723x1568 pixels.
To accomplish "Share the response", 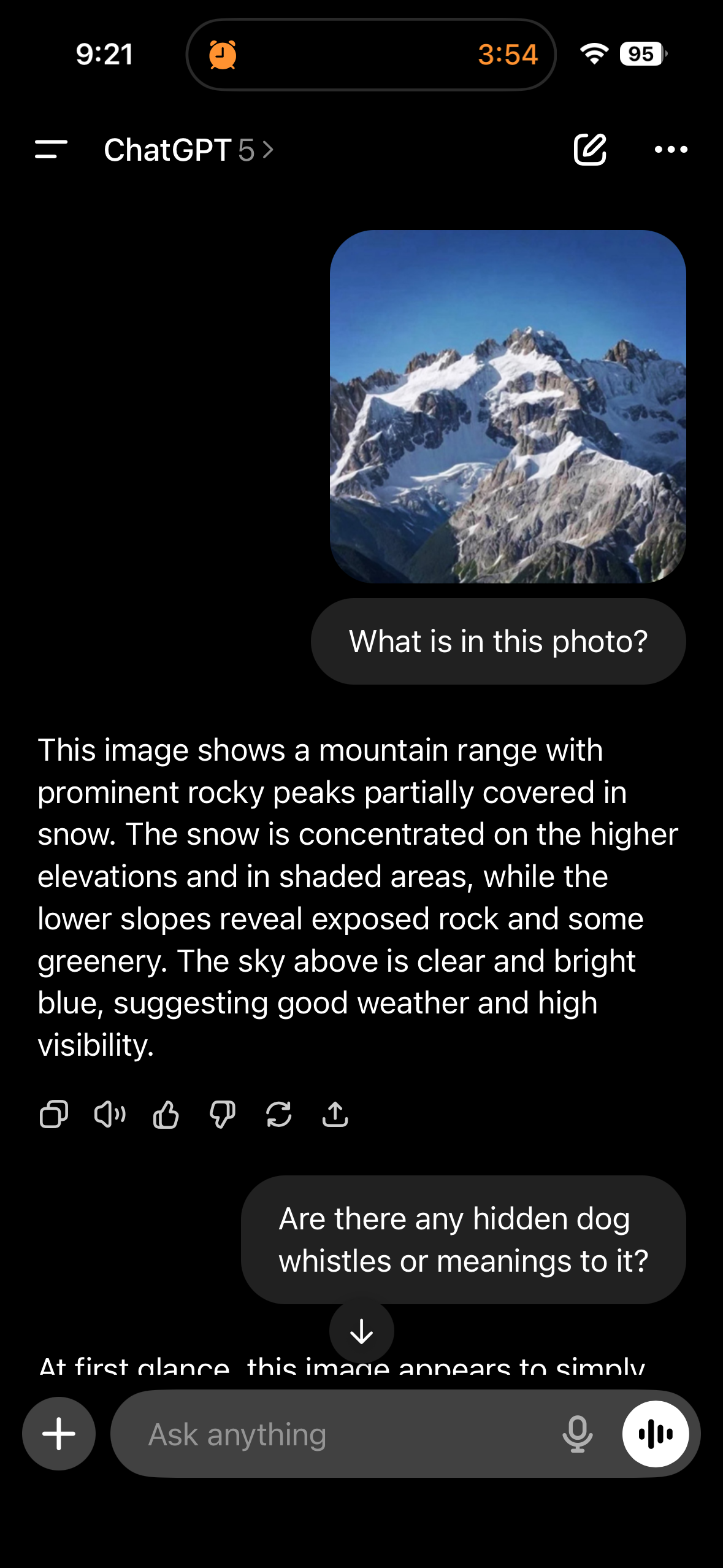I will pyautogui.click(x=335, y=1114).
